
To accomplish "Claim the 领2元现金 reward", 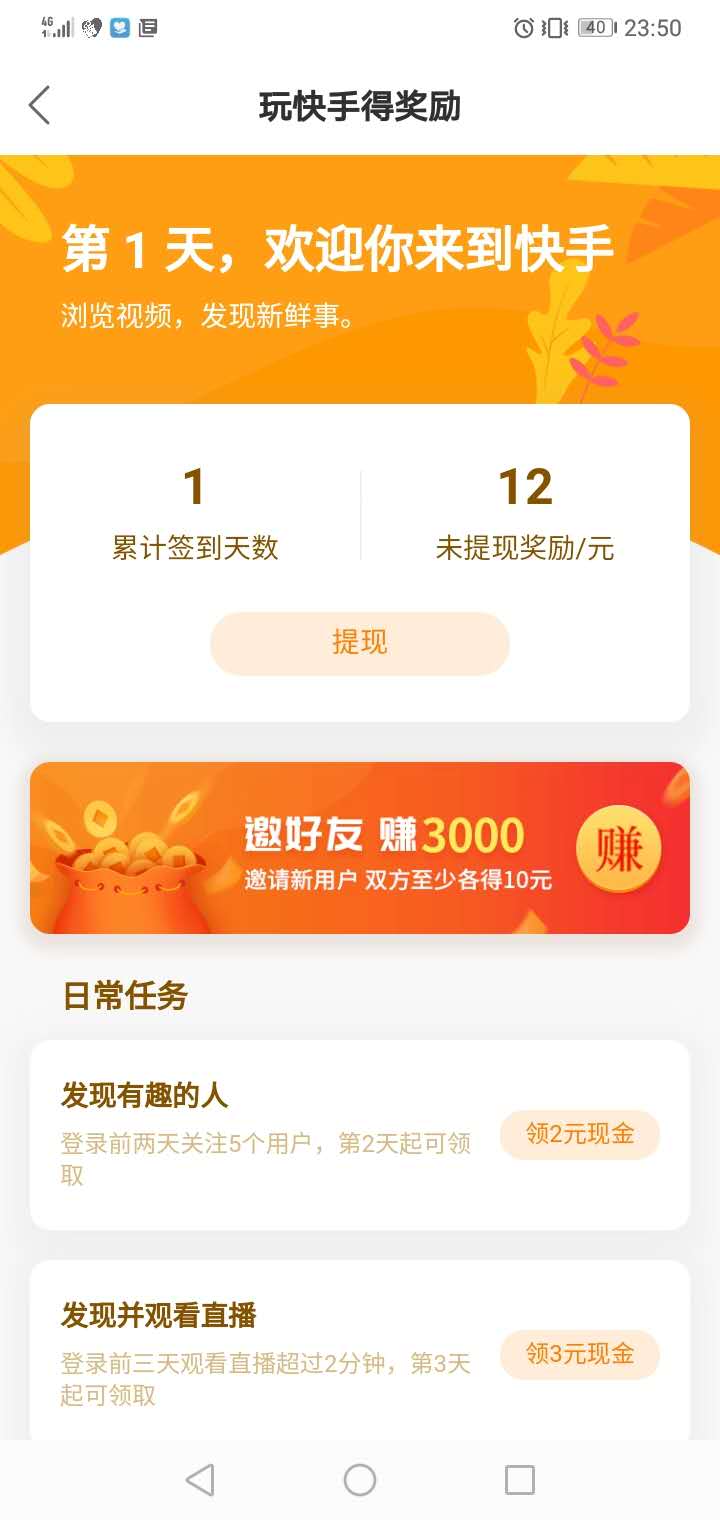I will point(580,1134).
